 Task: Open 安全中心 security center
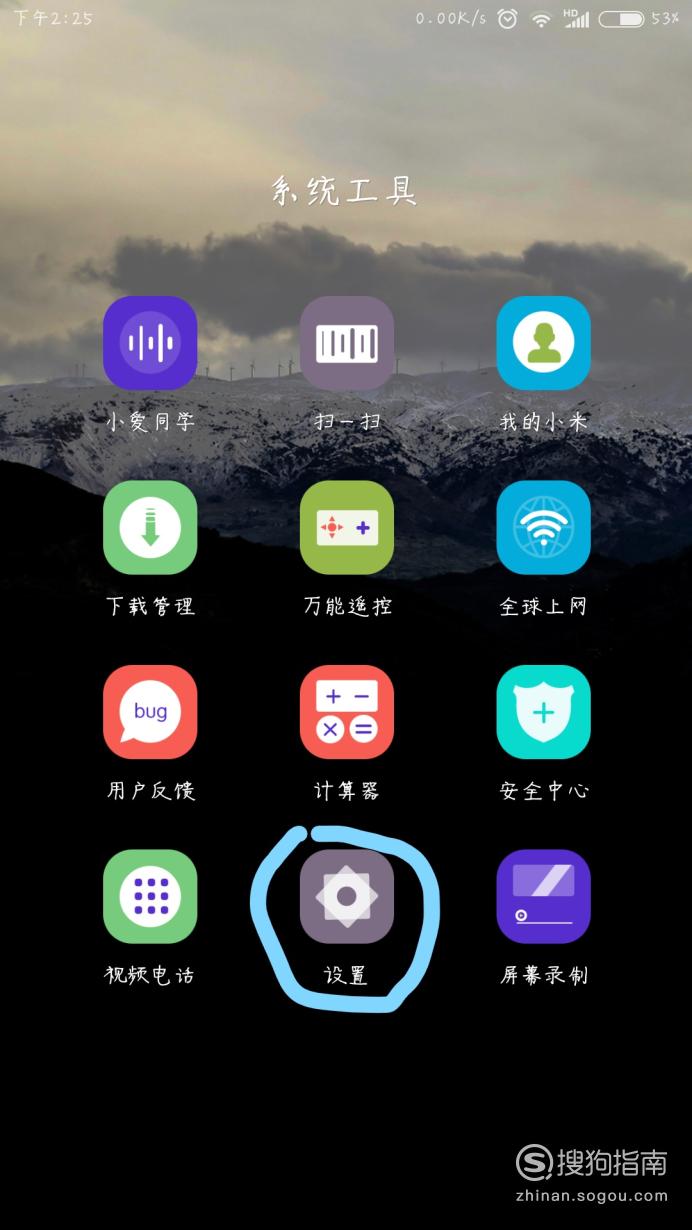(544, 712)
